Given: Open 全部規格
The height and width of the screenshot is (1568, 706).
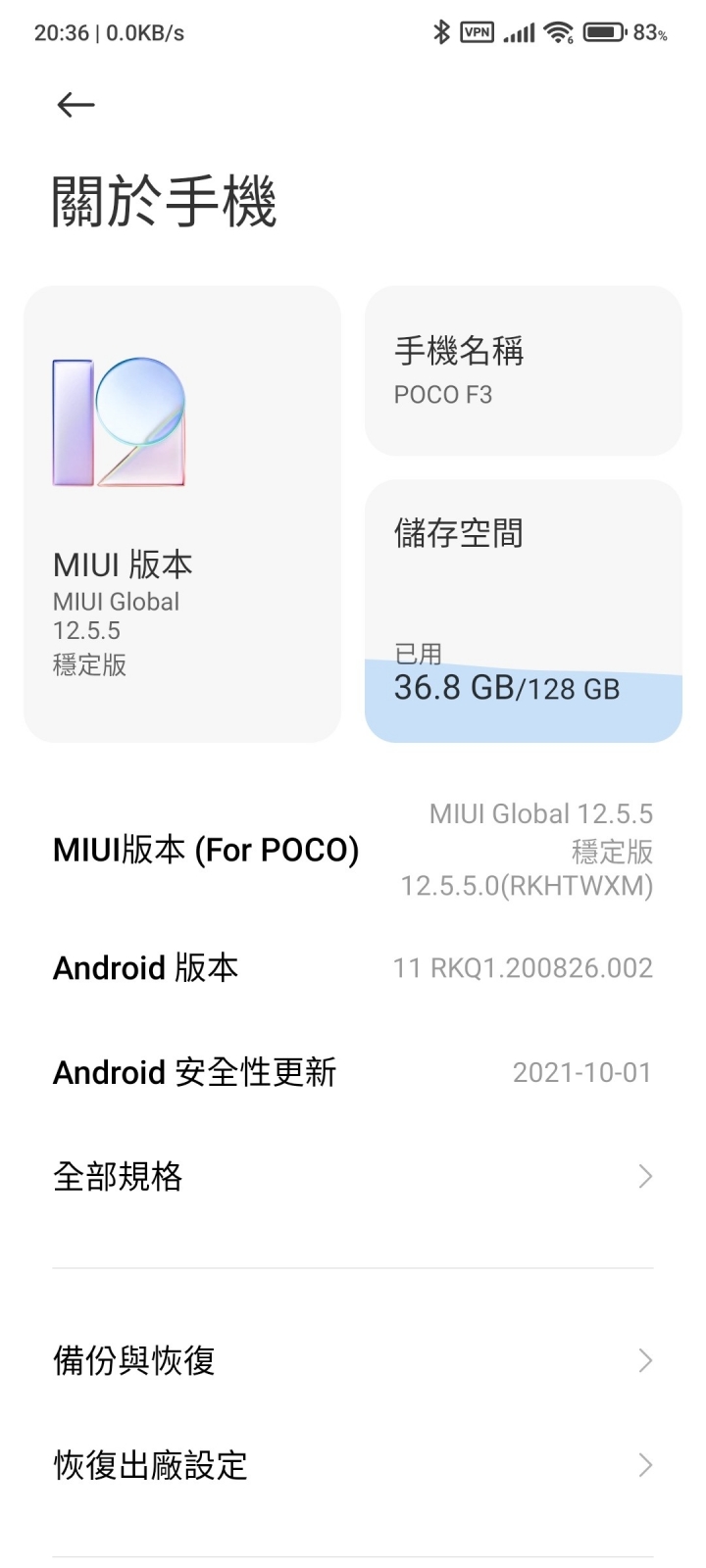Looking at the screenshot, I should tap(353, 1176).
